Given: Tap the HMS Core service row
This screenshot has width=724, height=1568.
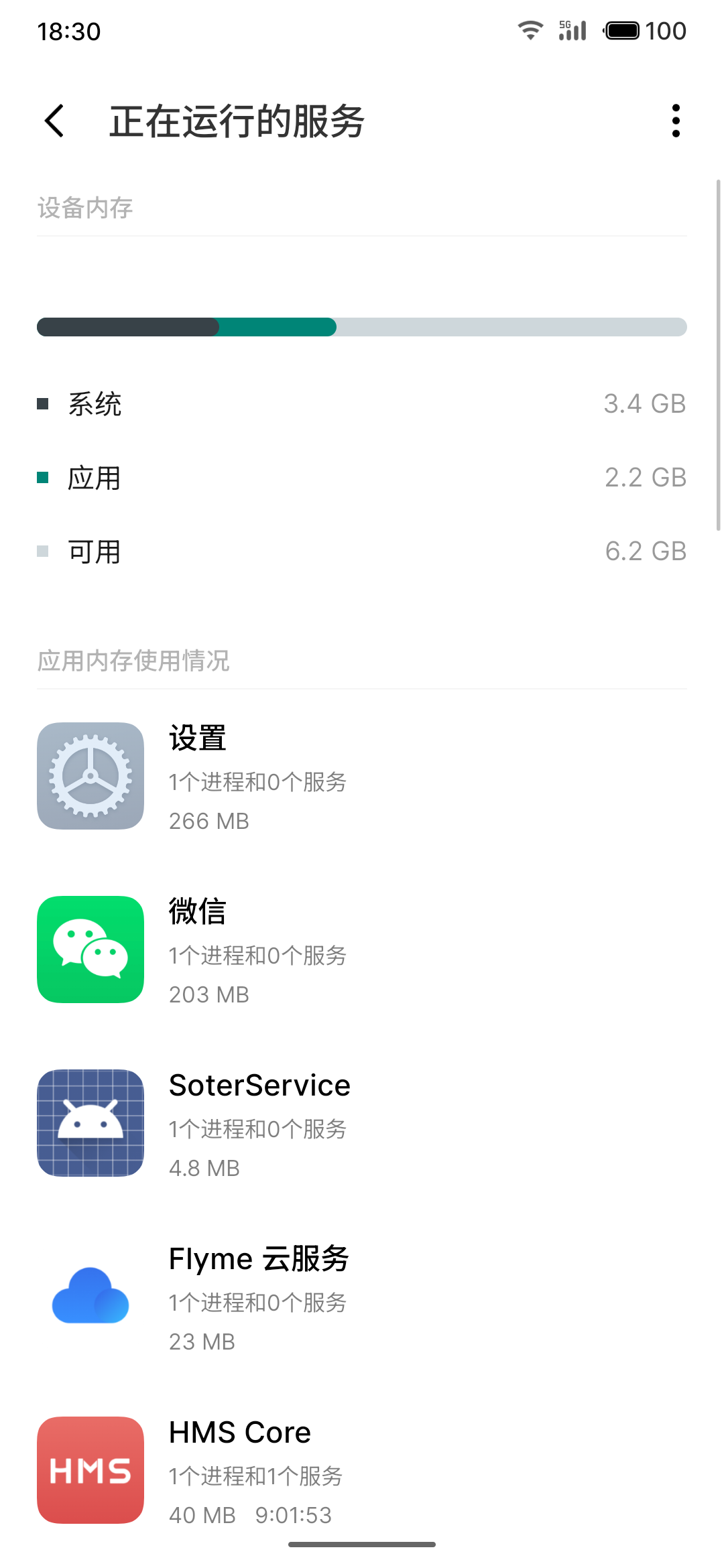Looking at the screenshot, I should tap(362, 1470).
